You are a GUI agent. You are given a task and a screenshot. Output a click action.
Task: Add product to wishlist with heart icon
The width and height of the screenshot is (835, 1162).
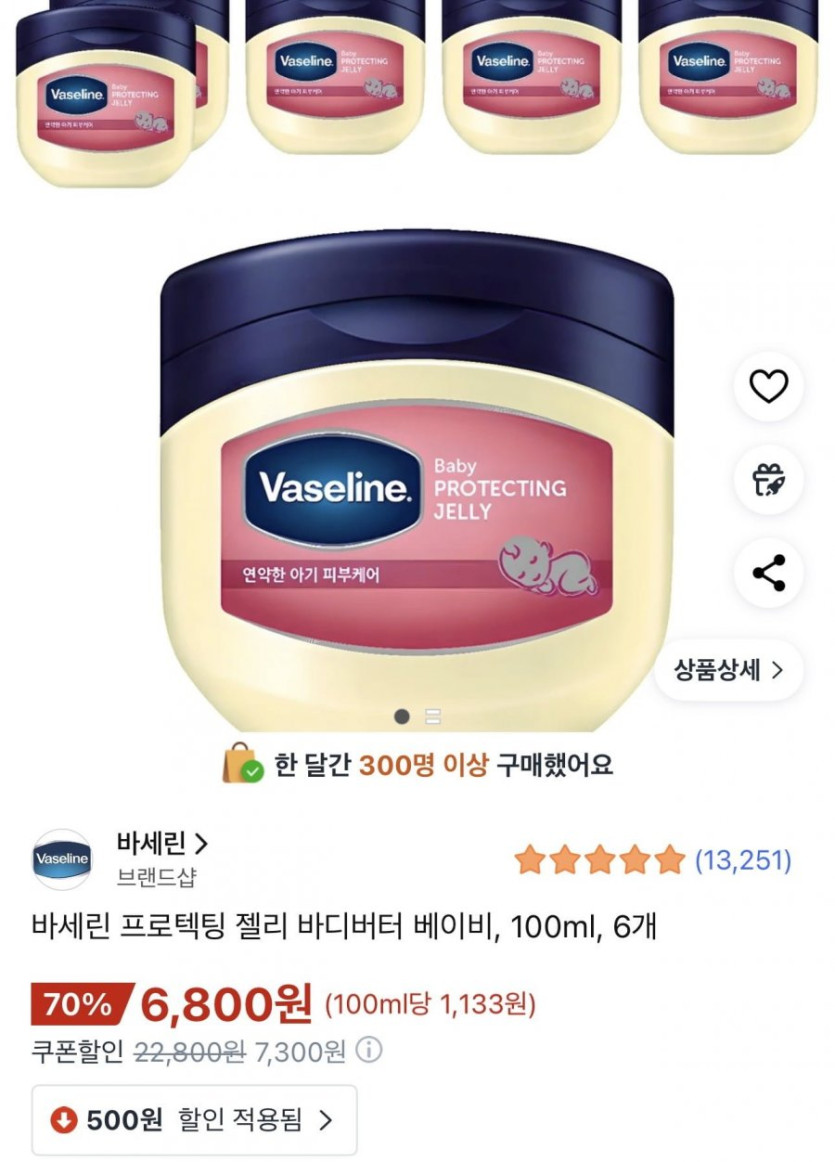(x=768, y=386)
